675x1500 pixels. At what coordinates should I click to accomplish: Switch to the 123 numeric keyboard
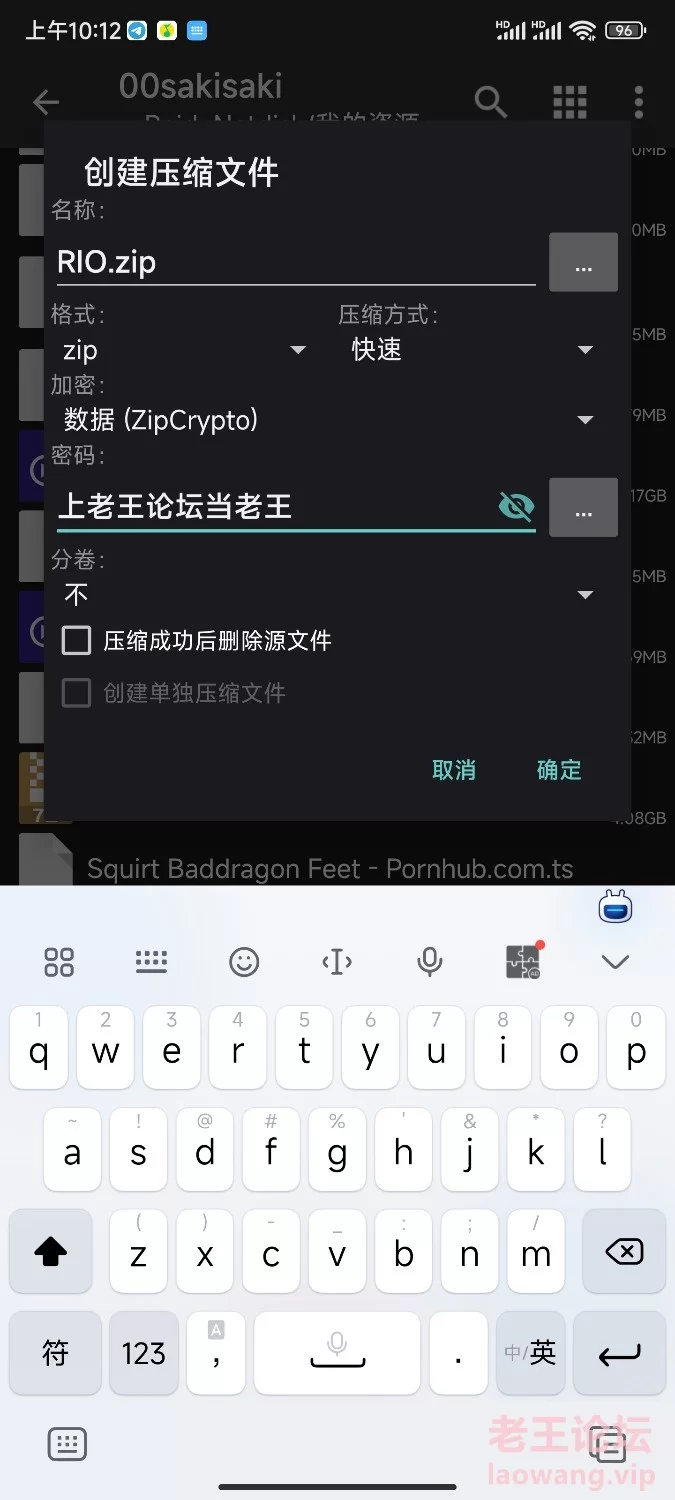(x=143, y=1353)
